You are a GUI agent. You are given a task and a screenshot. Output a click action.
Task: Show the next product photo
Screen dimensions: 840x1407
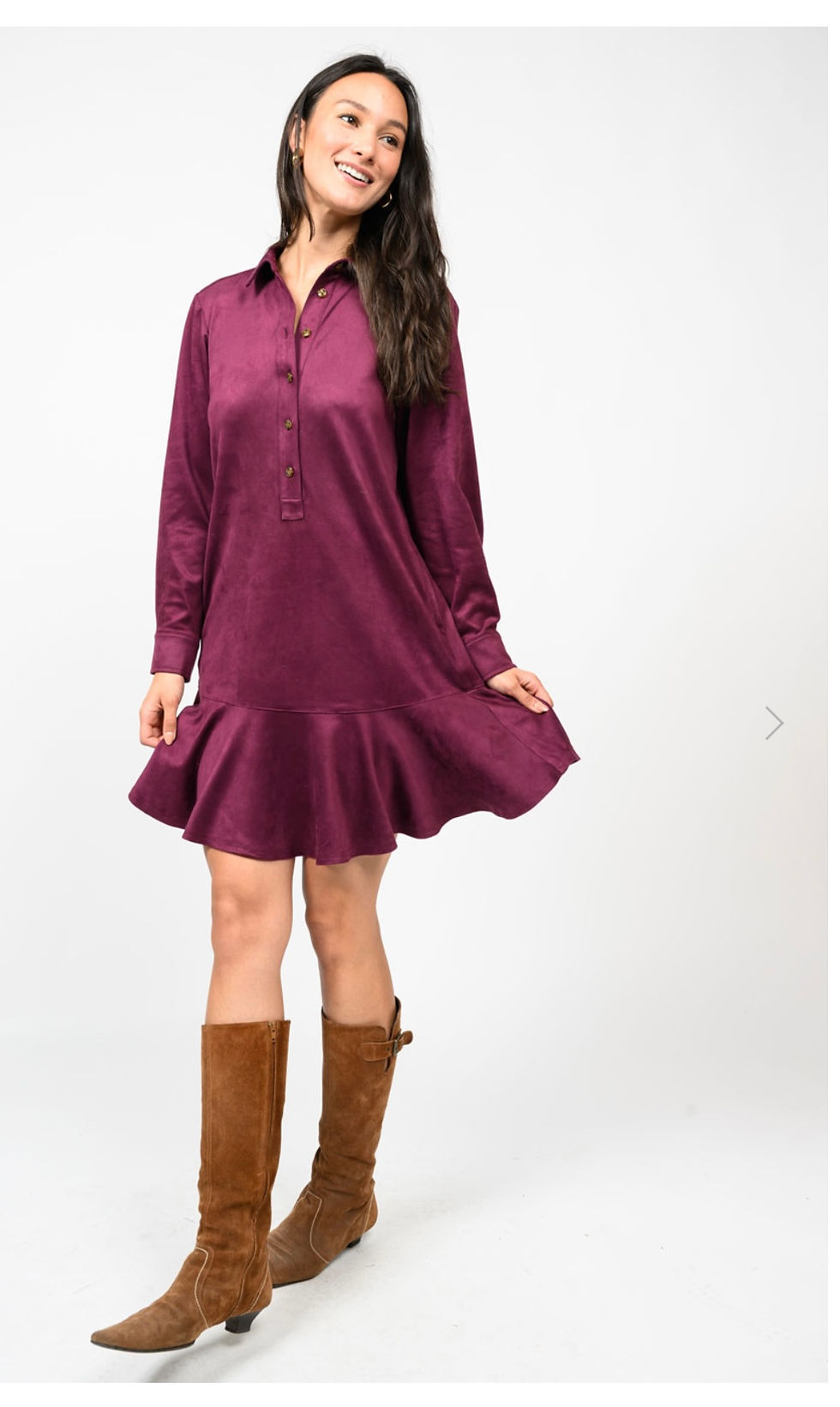[x=773, y=723]
